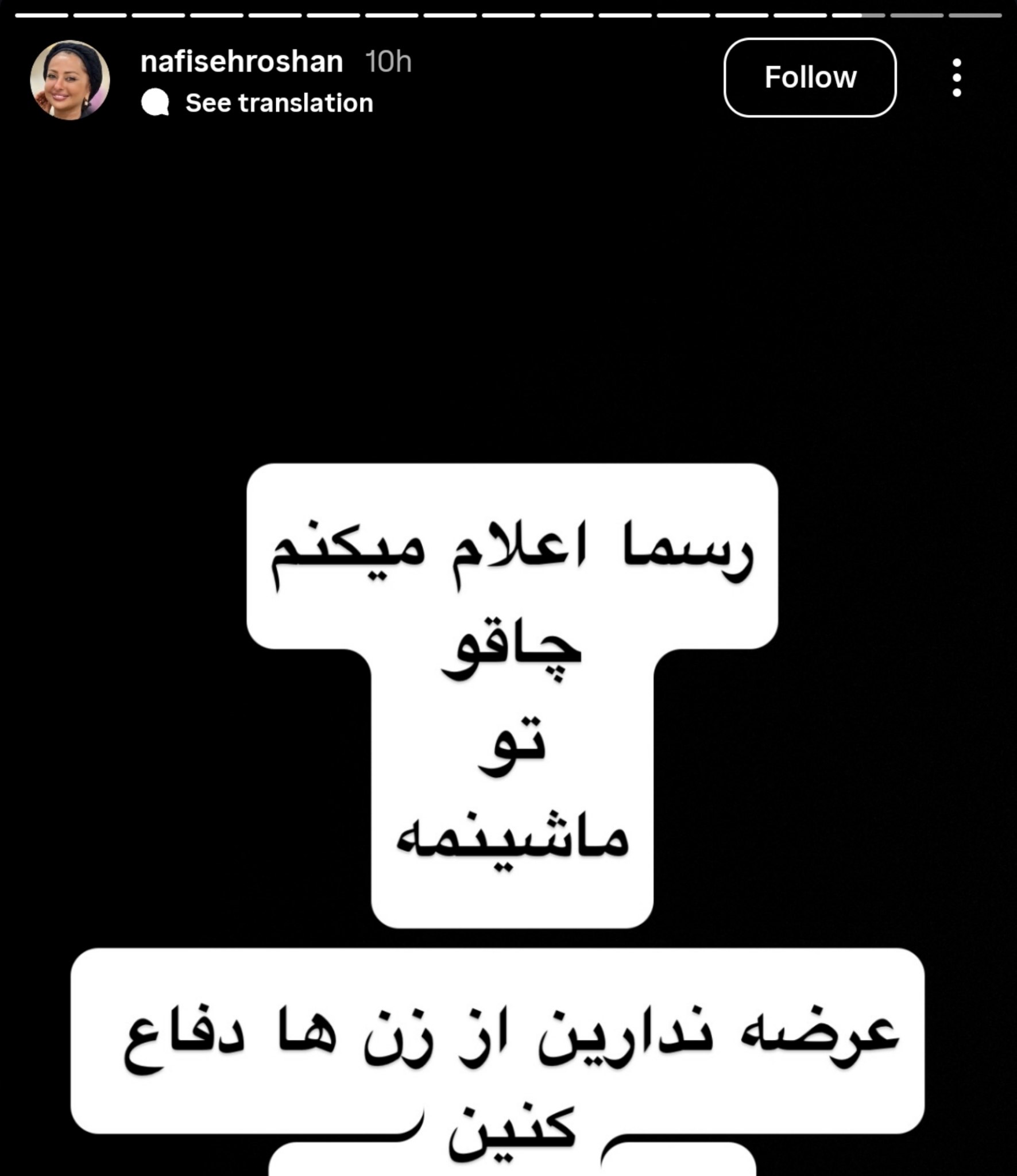Tap See translation for the story text

pos(279,103)
